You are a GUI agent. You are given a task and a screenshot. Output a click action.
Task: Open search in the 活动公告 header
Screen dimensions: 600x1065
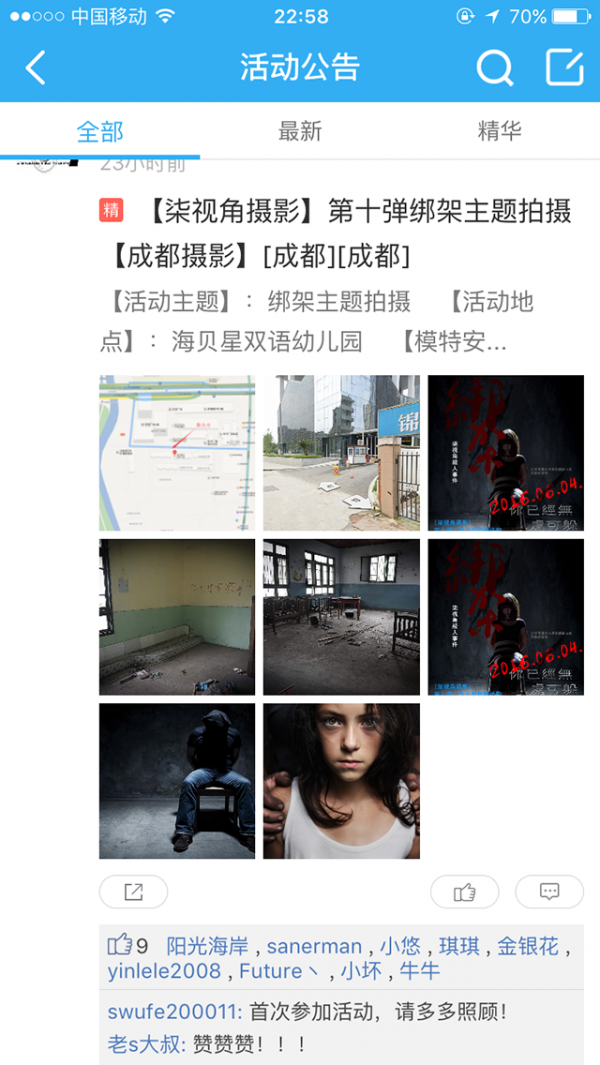pyautogui.click(x=493, y=68)
